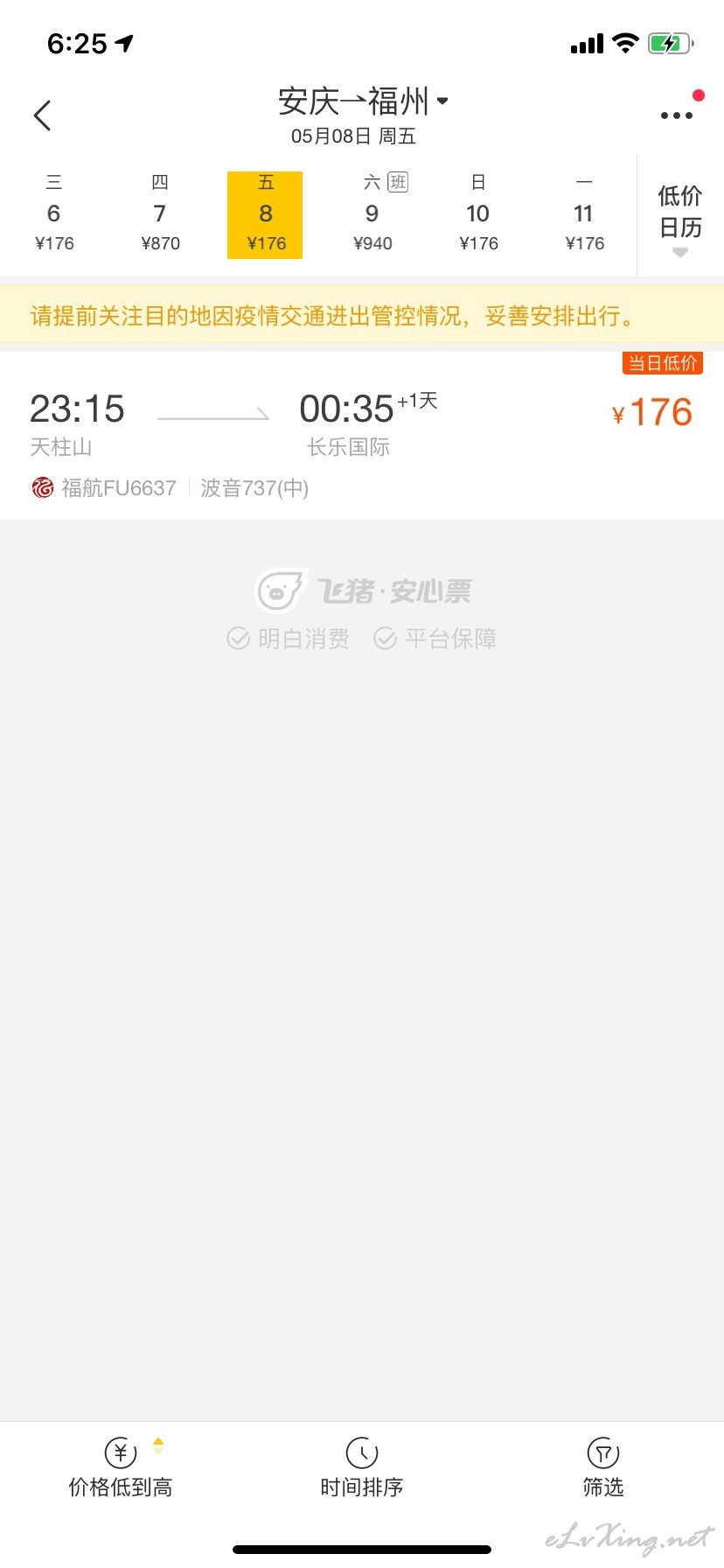The width and height of the screenshot is (724, 1568).
Task: Open the 低价日历 low-price calendar
Action: [680, 216]
